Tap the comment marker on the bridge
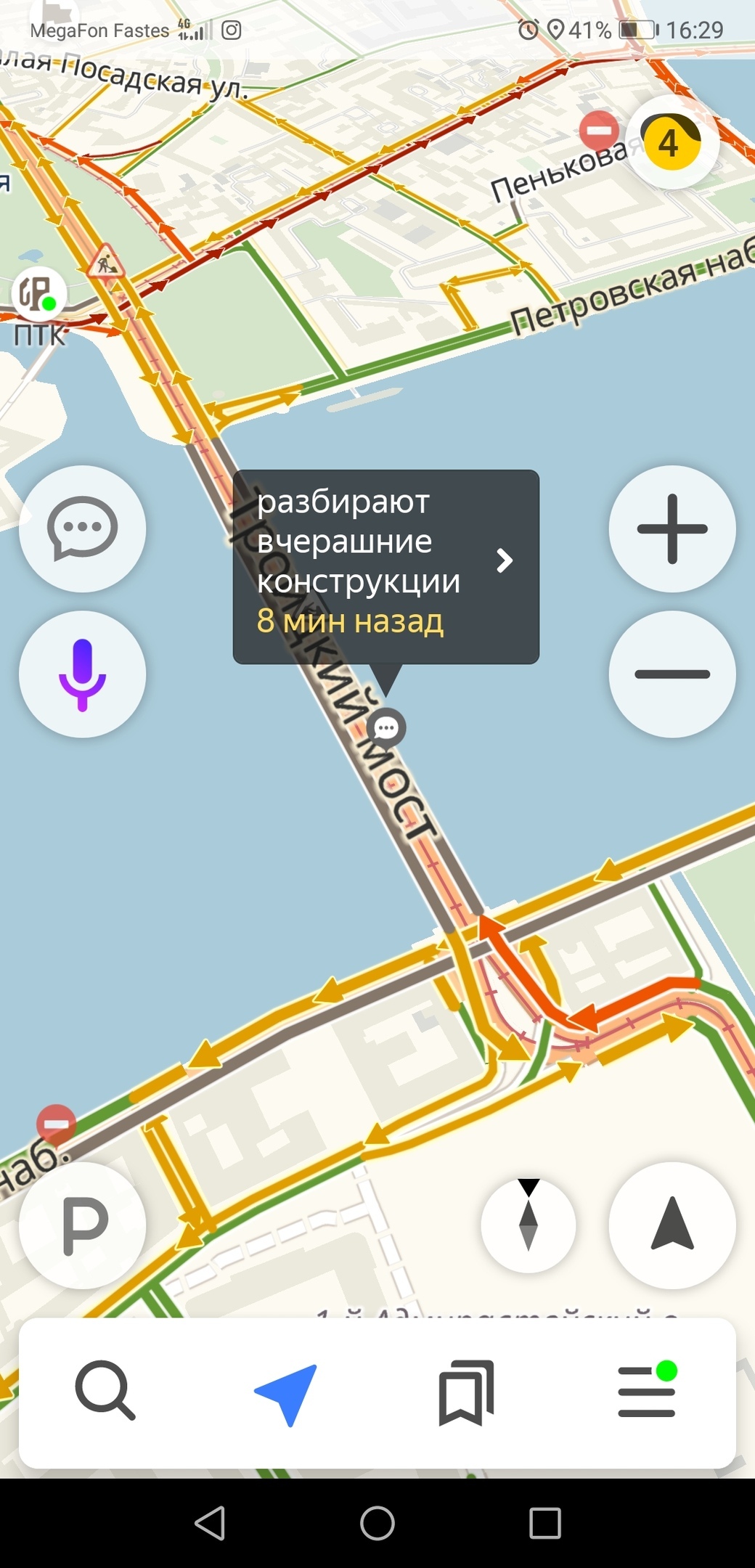 point(386,727)
